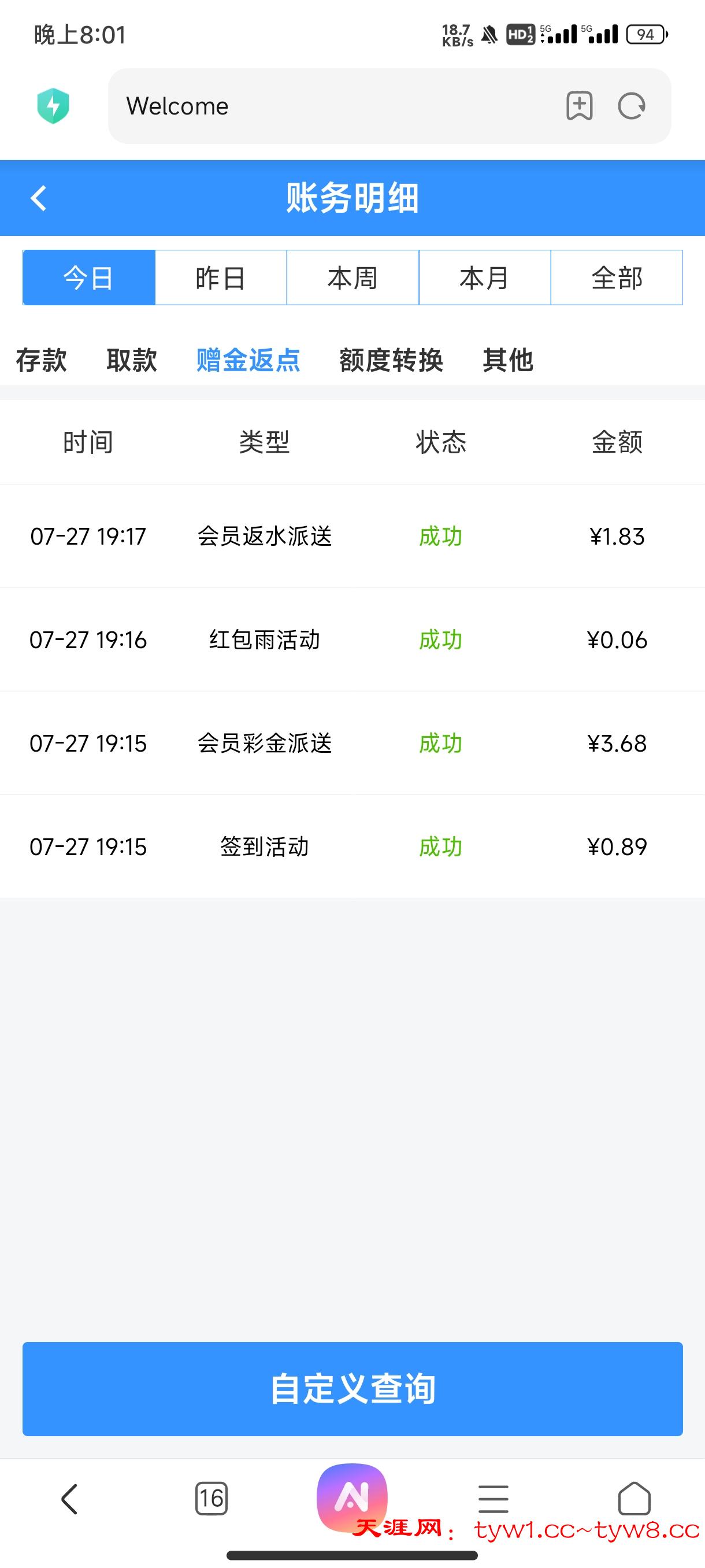
Task: Switch to the 取款 category filter
Action: (132, 360)
